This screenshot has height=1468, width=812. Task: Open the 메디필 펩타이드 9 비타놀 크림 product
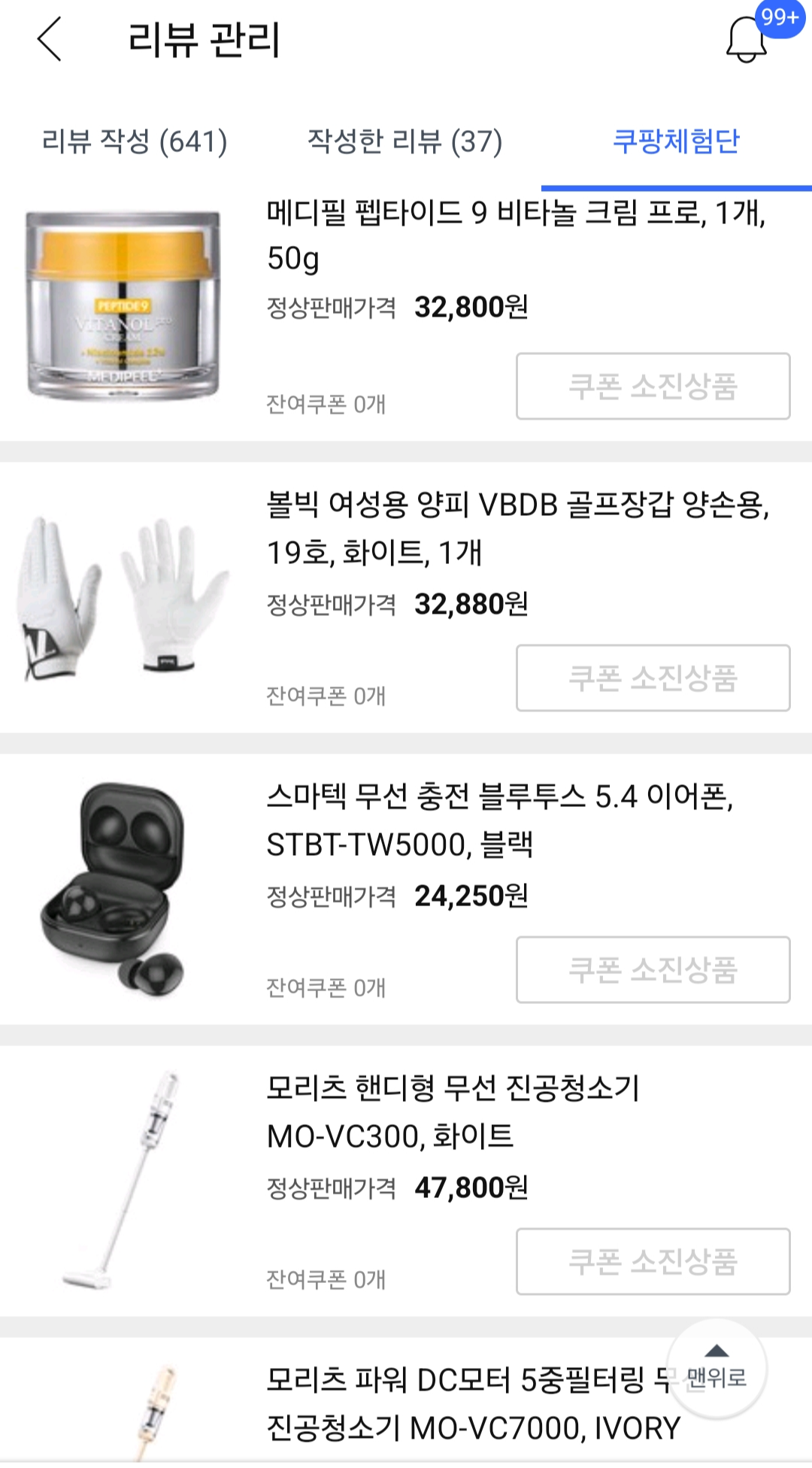(x=516, y=235)
